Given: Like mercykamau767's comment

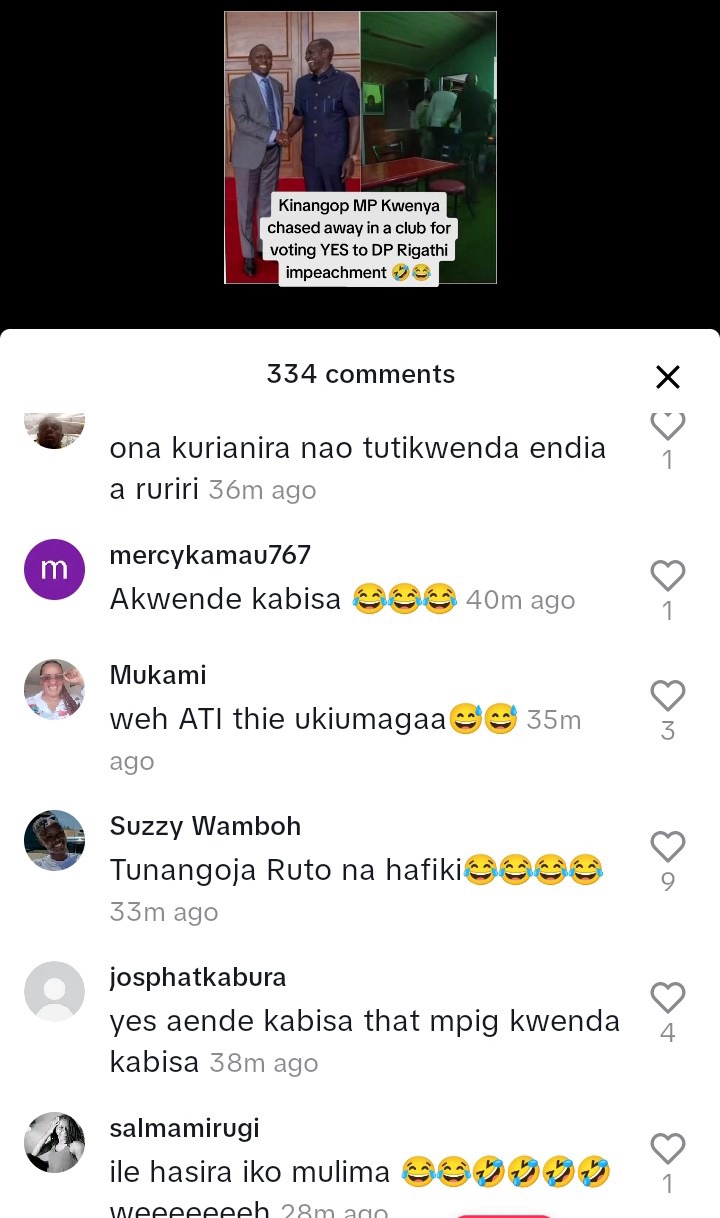Looking at the screenshot, I should click(667, 576).
